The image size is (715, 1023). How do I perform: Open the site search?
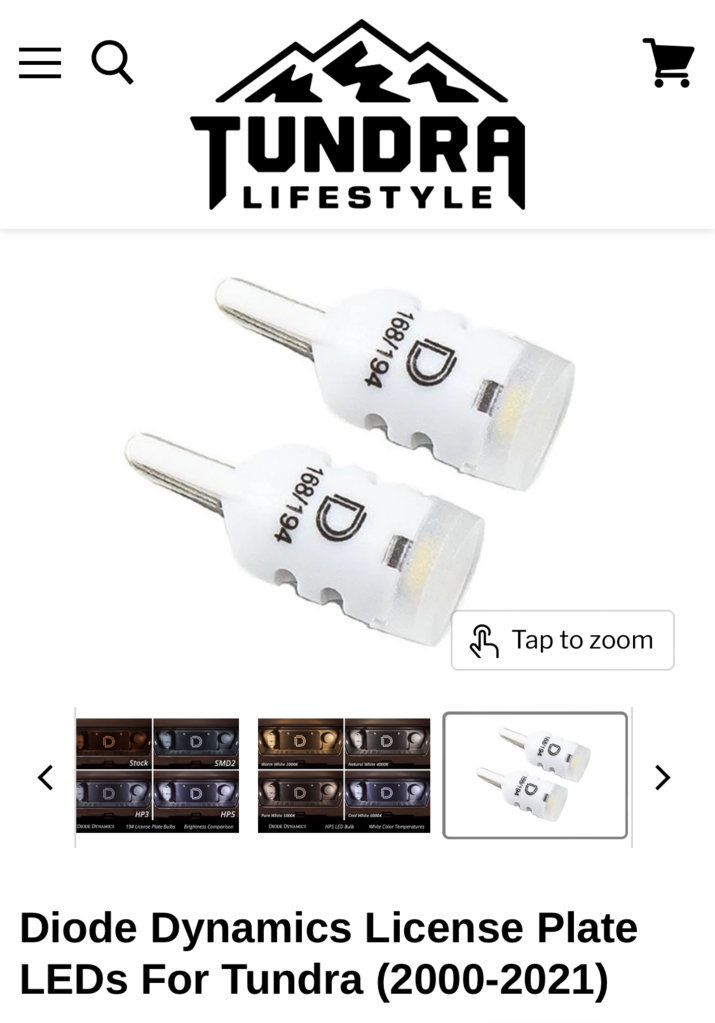point(112,63)
